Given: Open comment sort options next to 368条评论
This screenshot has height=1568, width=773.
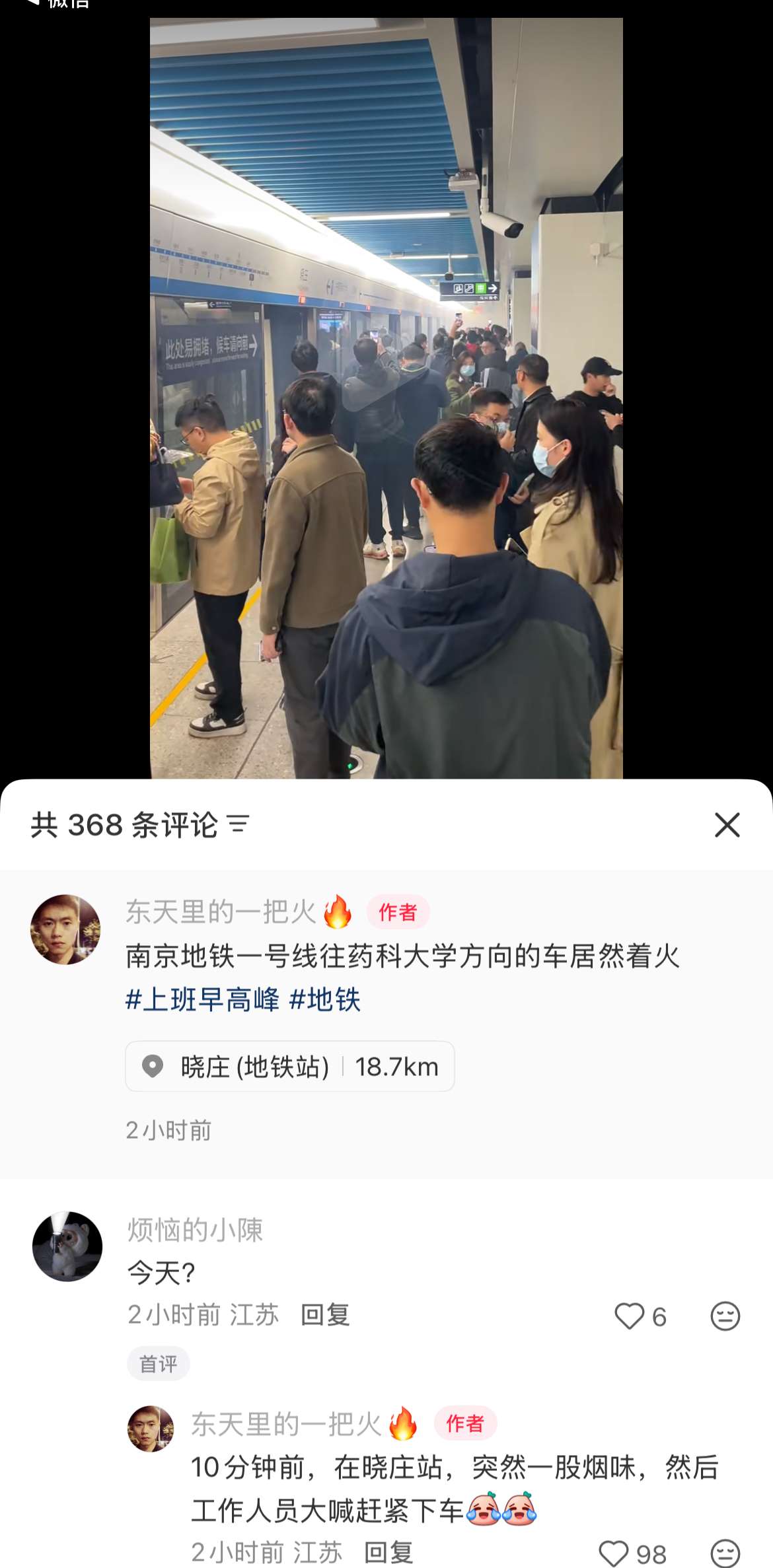Looking at the screenshot, I should point(238,824).
